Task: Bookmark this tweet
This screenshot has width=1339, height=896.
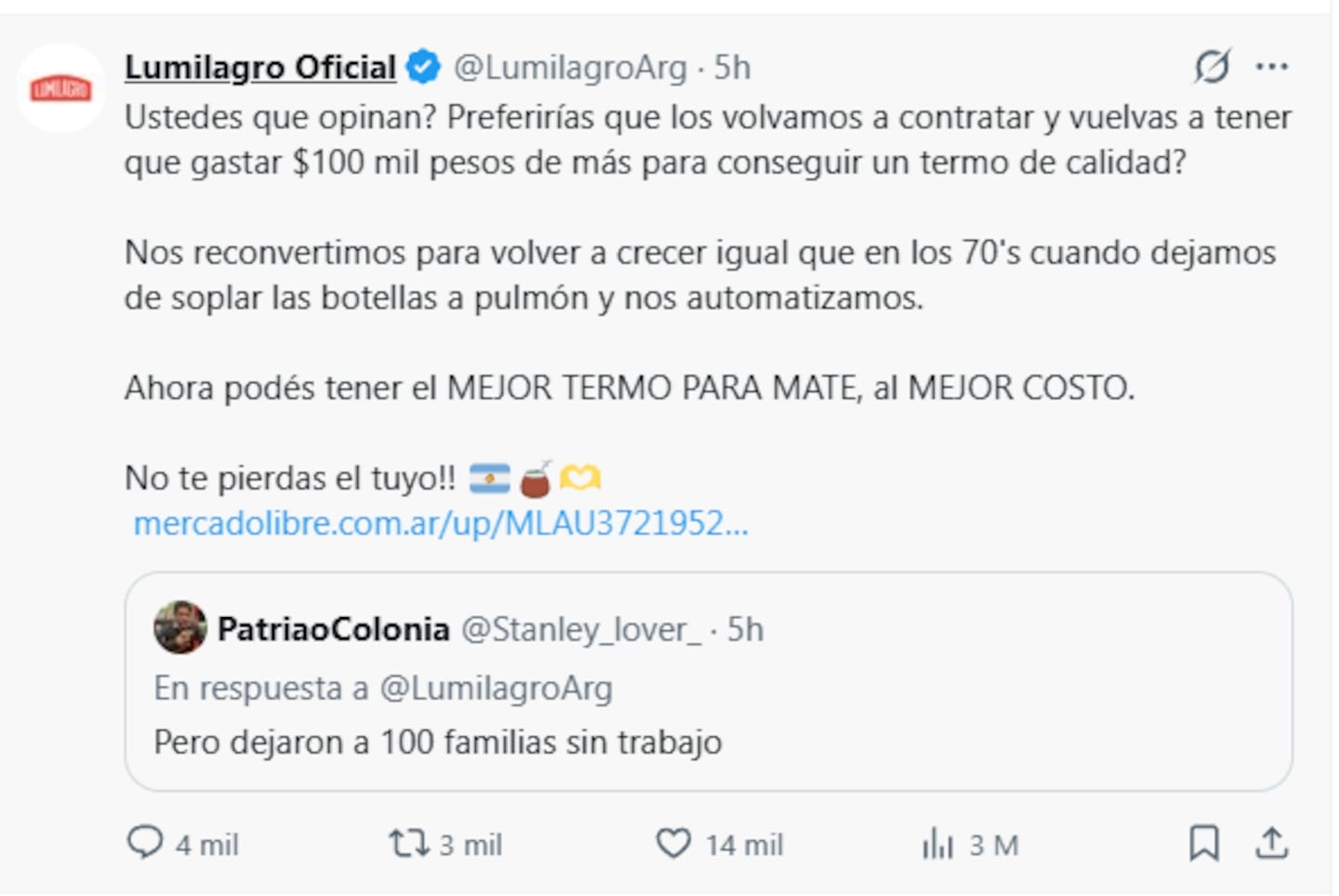Action: click(1203, 843)
